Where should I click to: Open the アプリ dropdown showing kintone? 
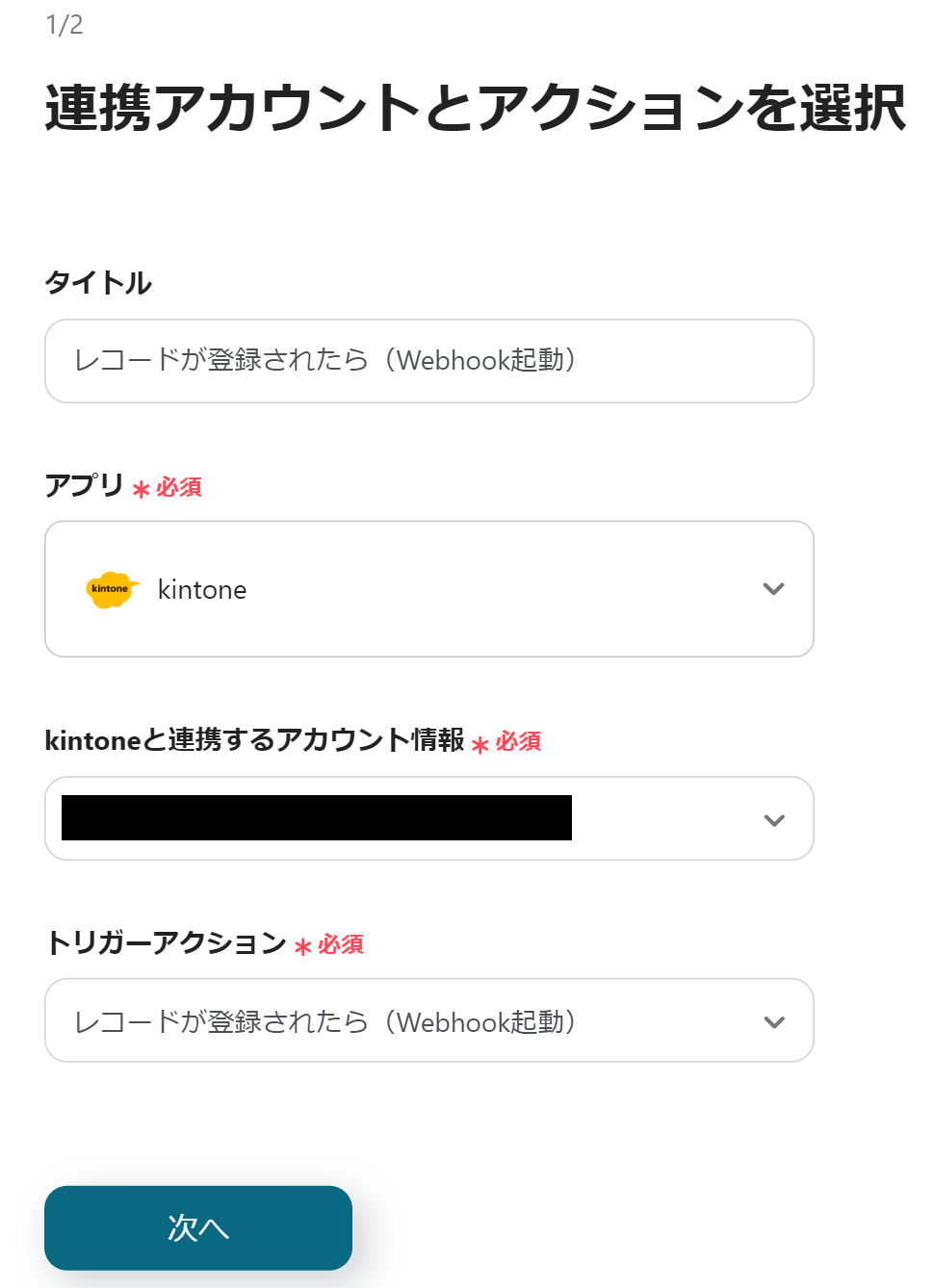(428, 589)
